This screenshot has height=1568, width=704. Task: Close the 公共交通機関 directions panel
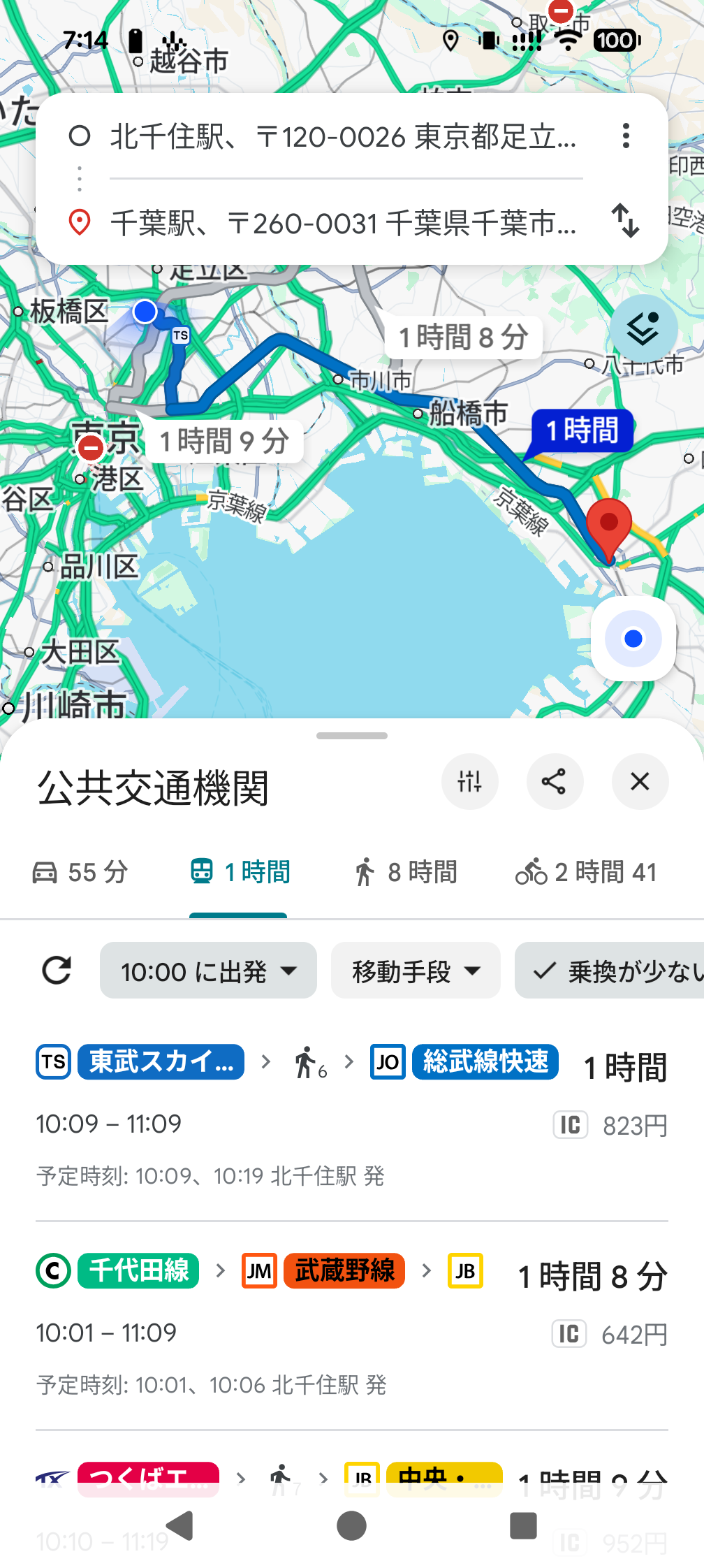(640, 781)
